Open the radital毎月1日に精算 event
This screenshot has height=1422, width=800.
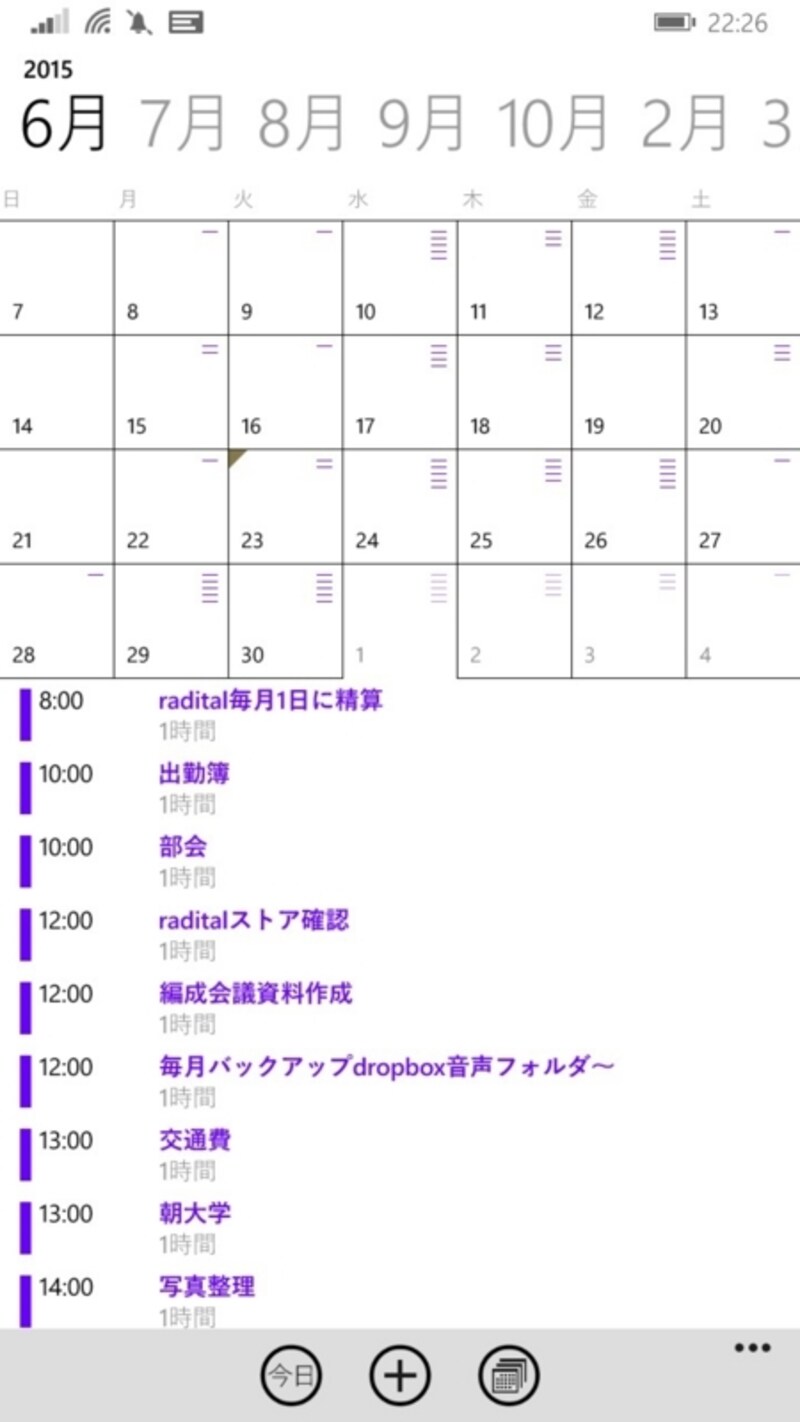click(x=270, y=701)
